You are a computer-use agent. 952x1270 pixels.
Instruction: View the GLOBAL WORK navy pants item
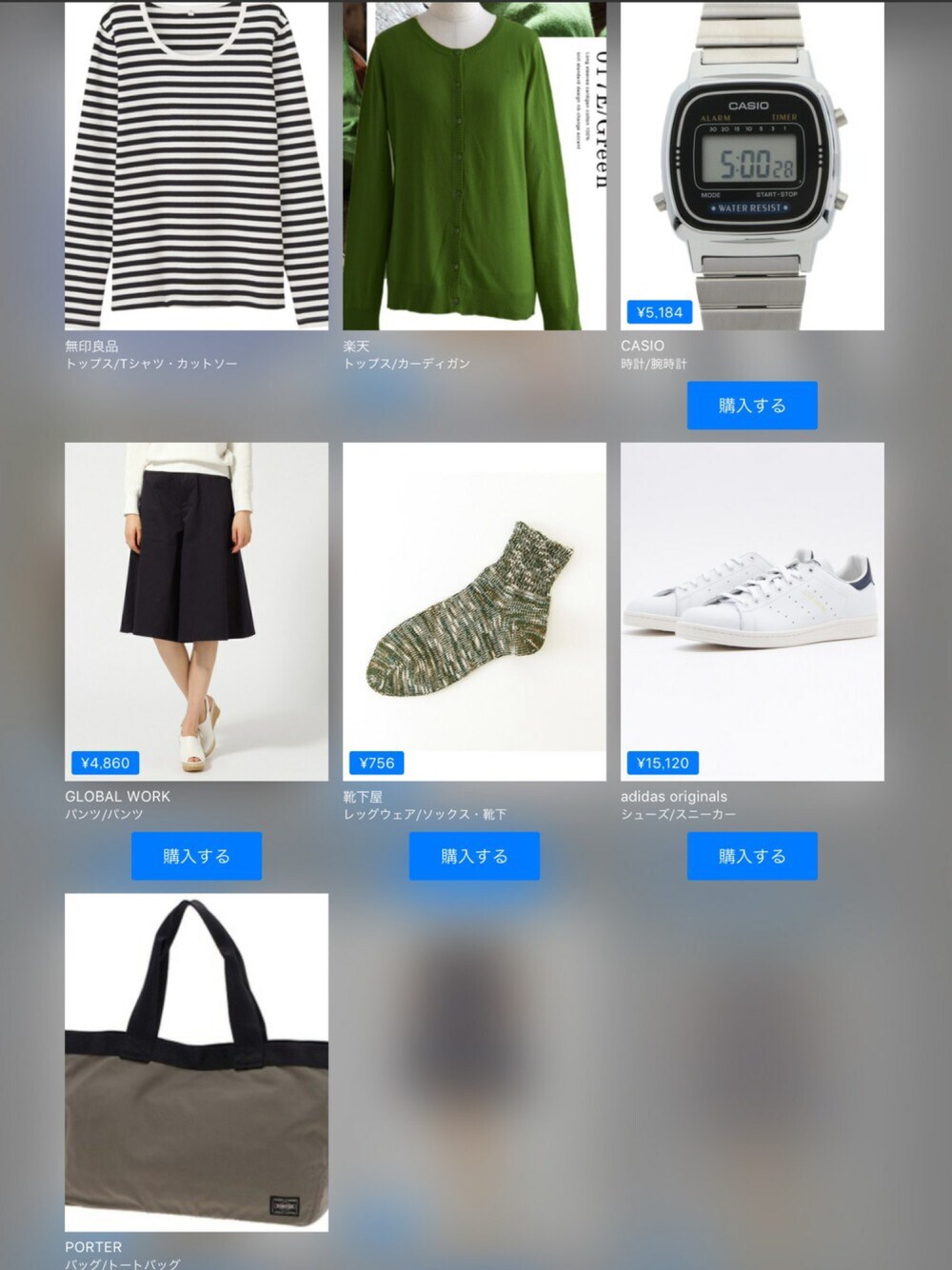[196, 611]
